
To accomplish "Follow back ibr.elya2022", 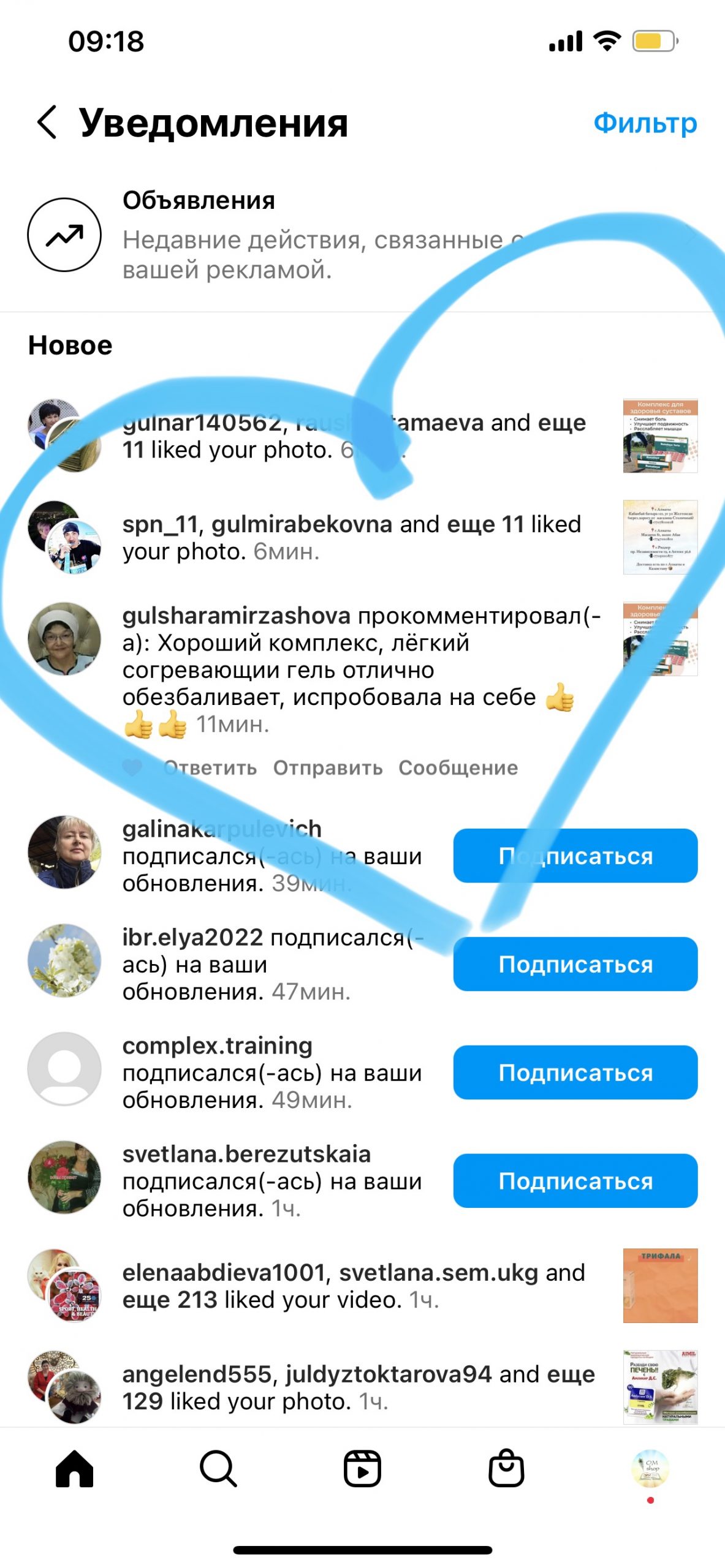I will [x=575, y=964].
